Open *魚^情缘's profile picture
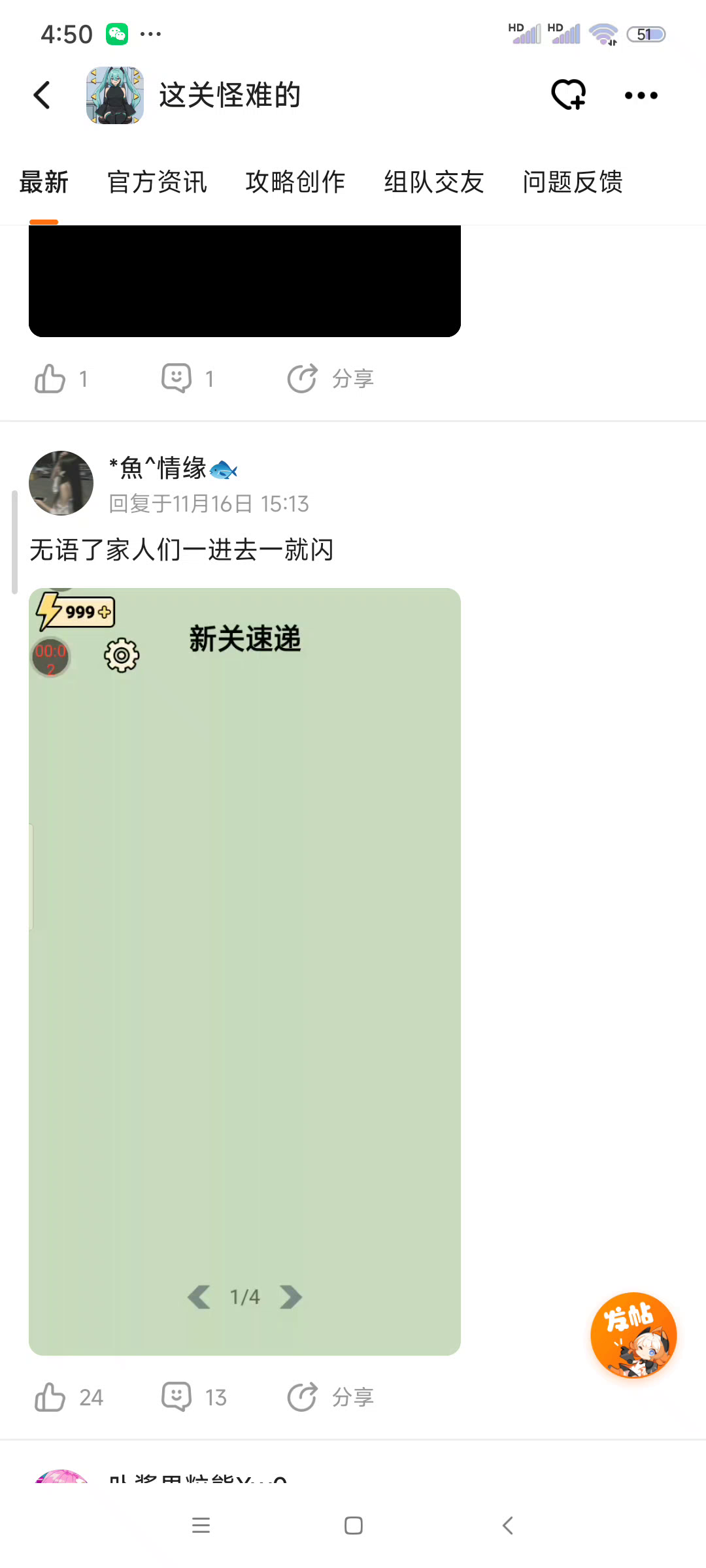The width and height of the screenshot is (706, 1568). [x=61, y=483]
